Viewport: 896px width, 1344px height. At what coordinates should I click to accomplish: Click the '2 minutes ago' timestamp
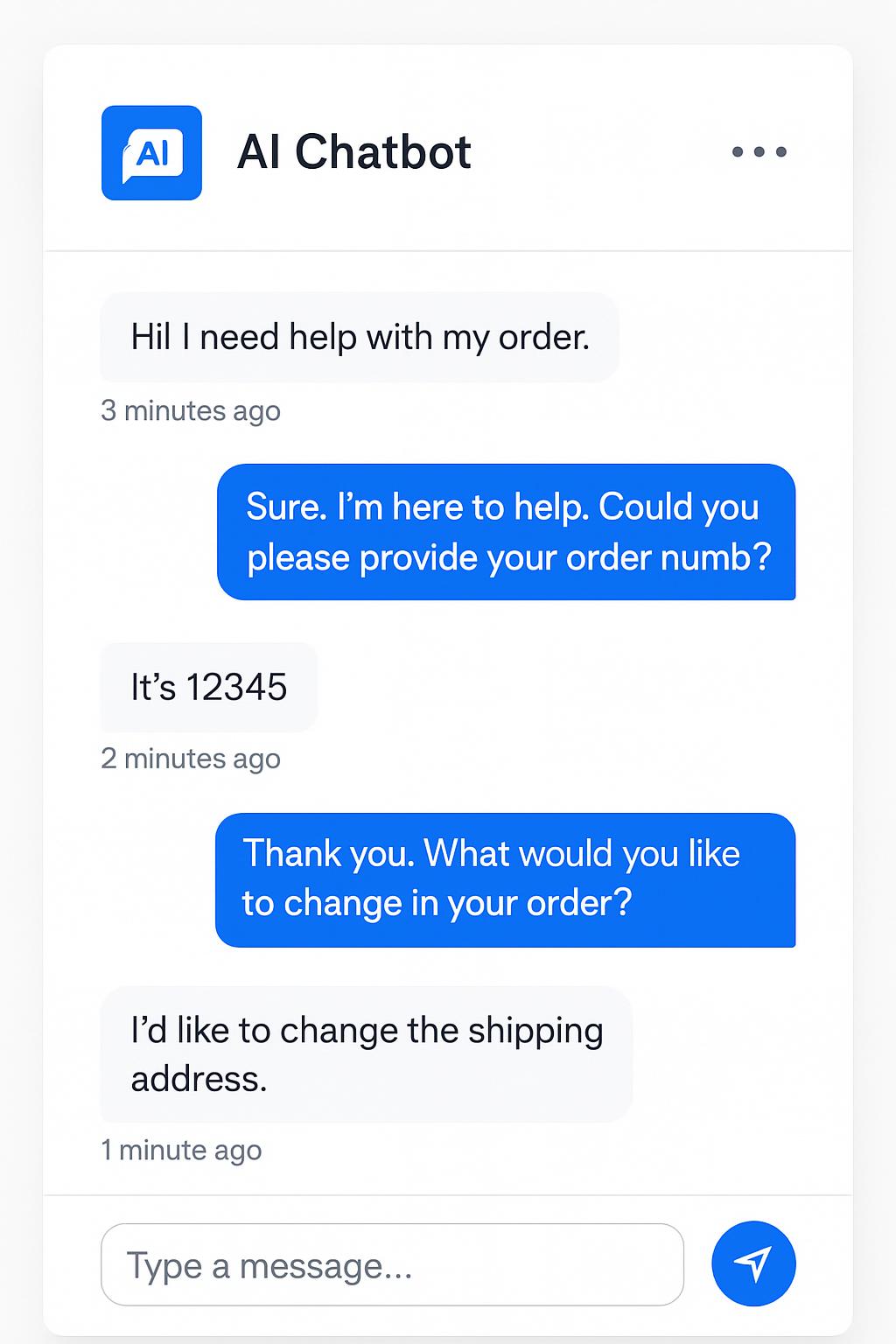[191, 759]
